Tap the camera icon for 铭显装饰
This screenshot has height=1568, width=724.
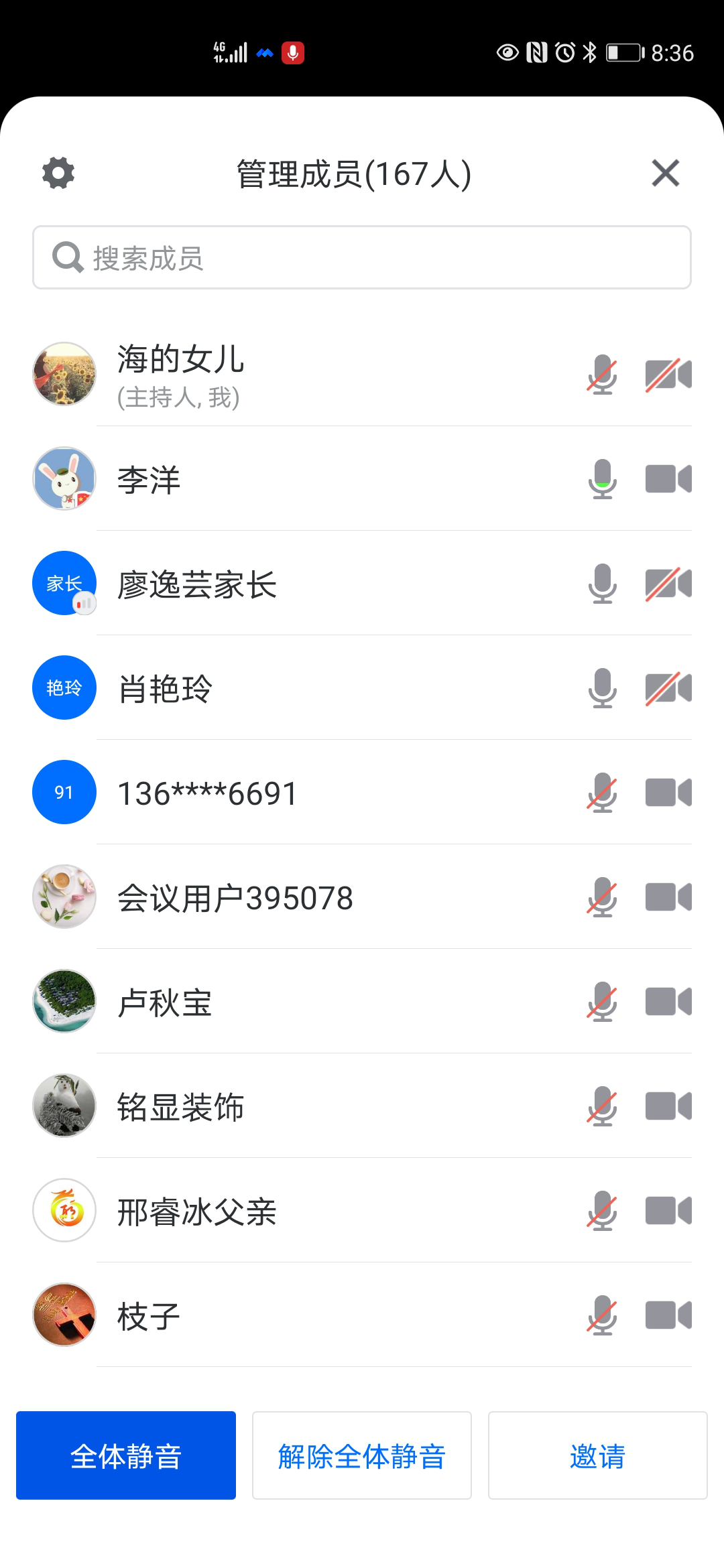(x=668, y=1106)
